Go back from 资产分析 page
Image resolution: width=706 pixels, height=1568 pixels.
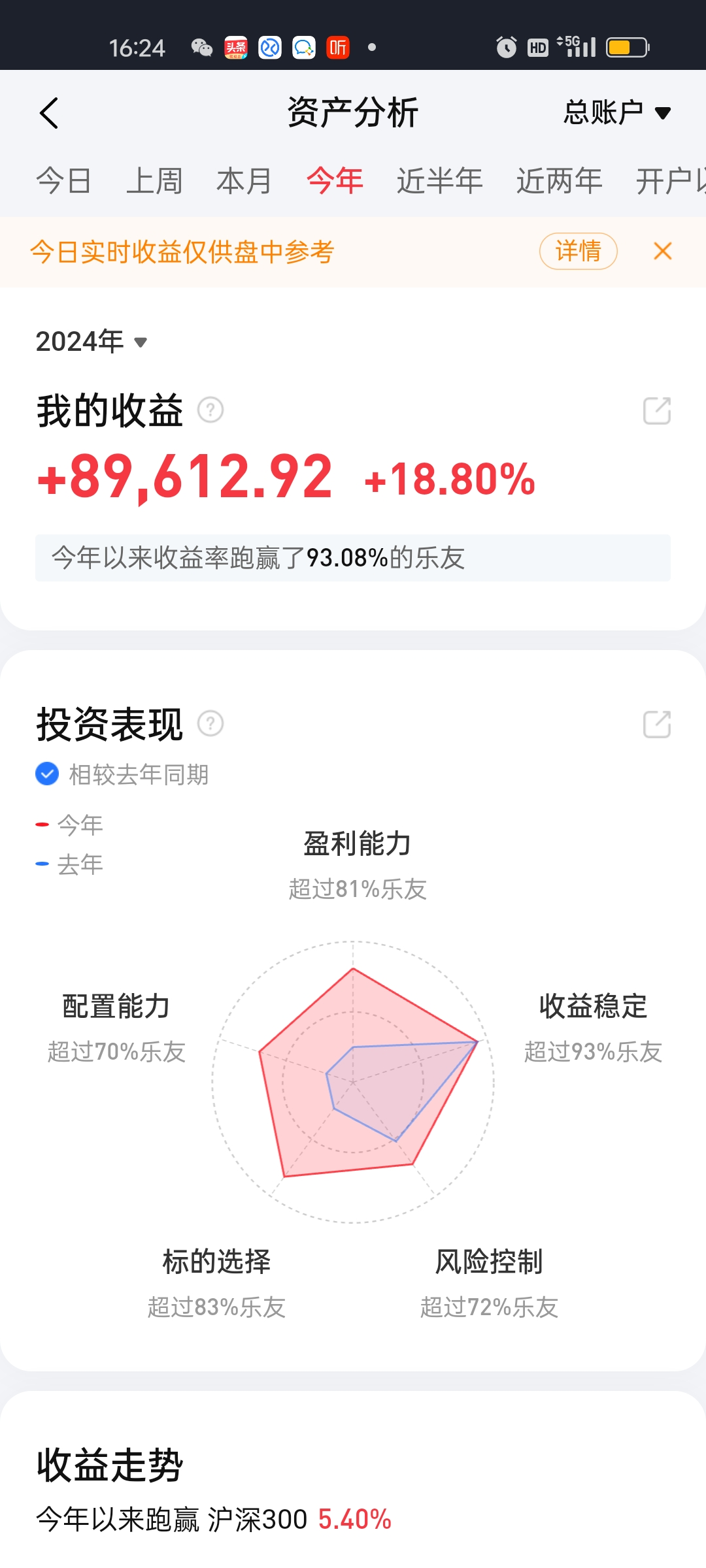click(49, 113)
